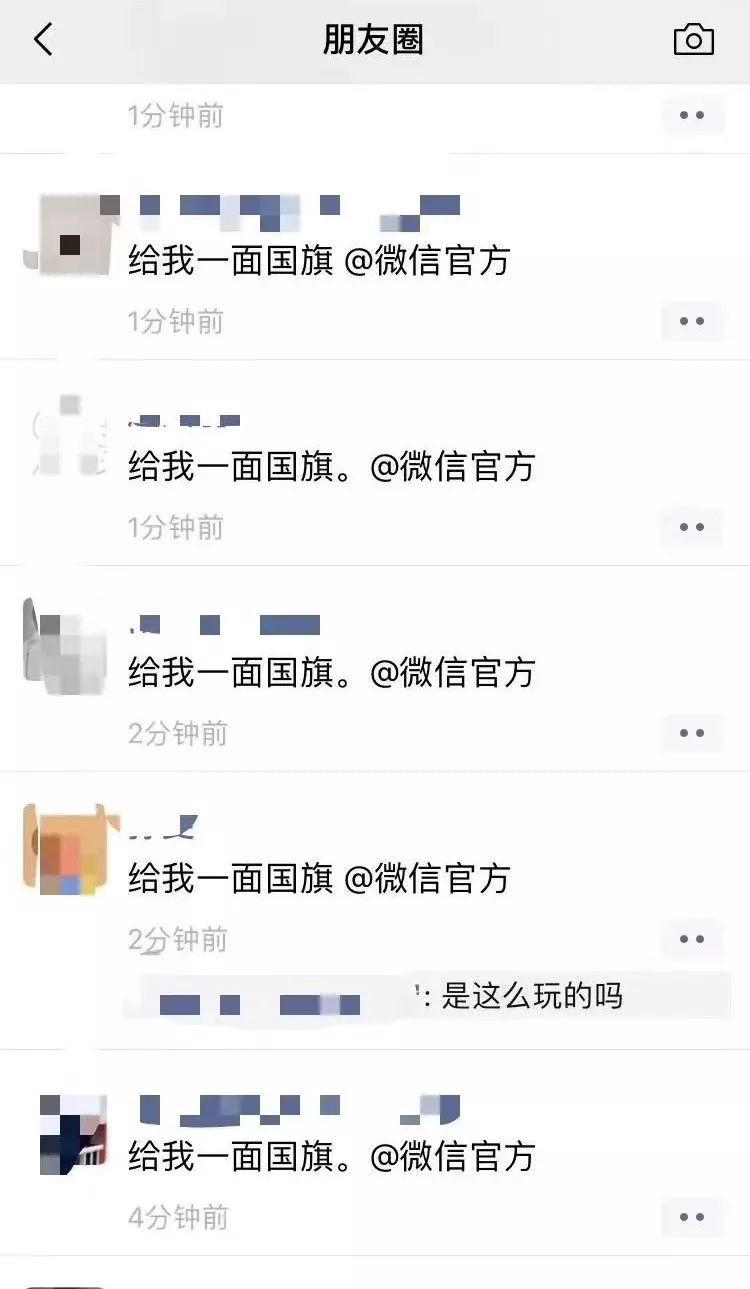The height and width of the screenshot is (1289, 750).
Task: Tap the 朋友圈 title at the top
Action: pyautogui.click(x=375, y=40)
